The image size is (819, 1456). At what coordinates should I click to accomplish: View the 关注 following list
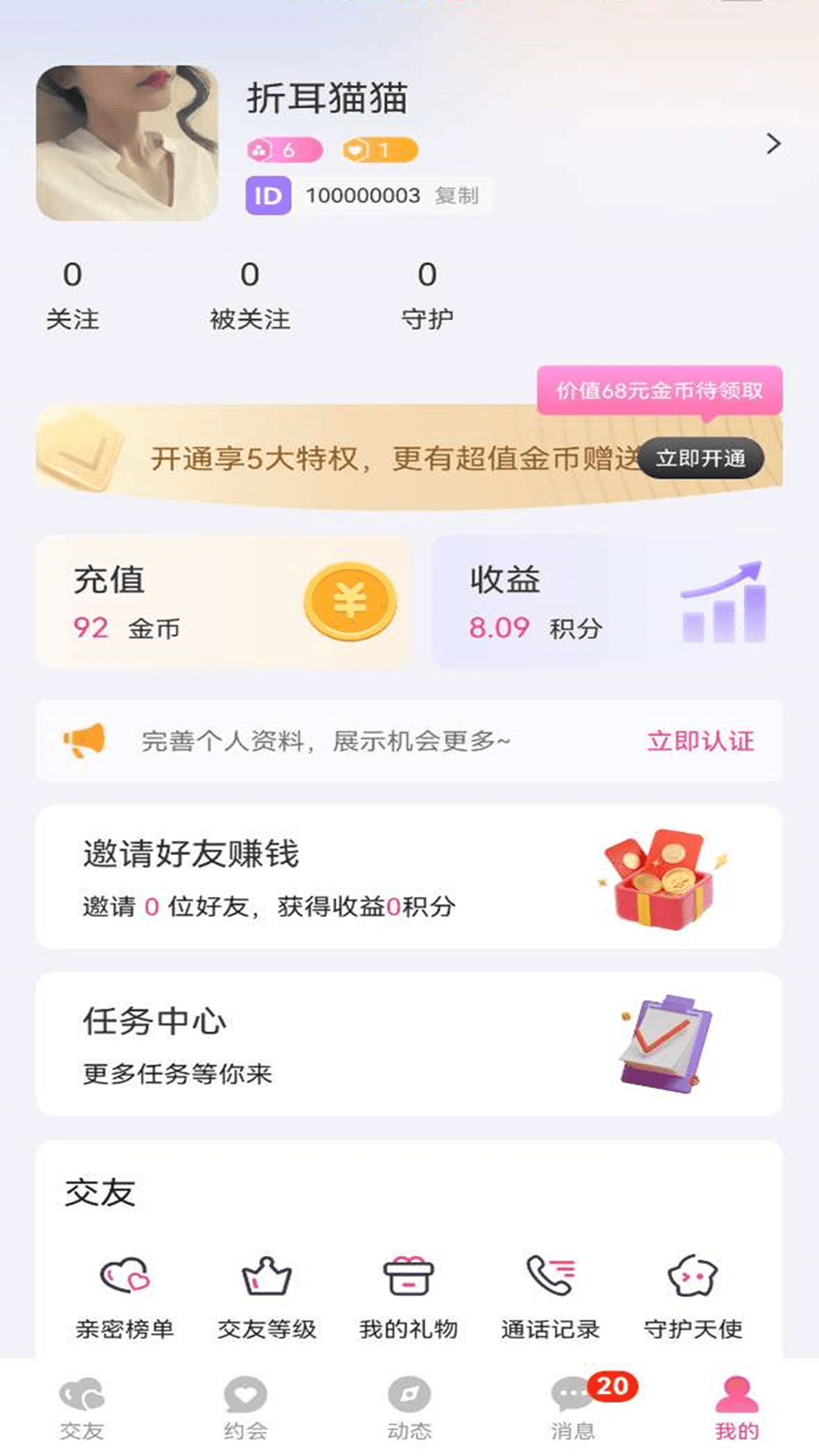click(73, 294)
